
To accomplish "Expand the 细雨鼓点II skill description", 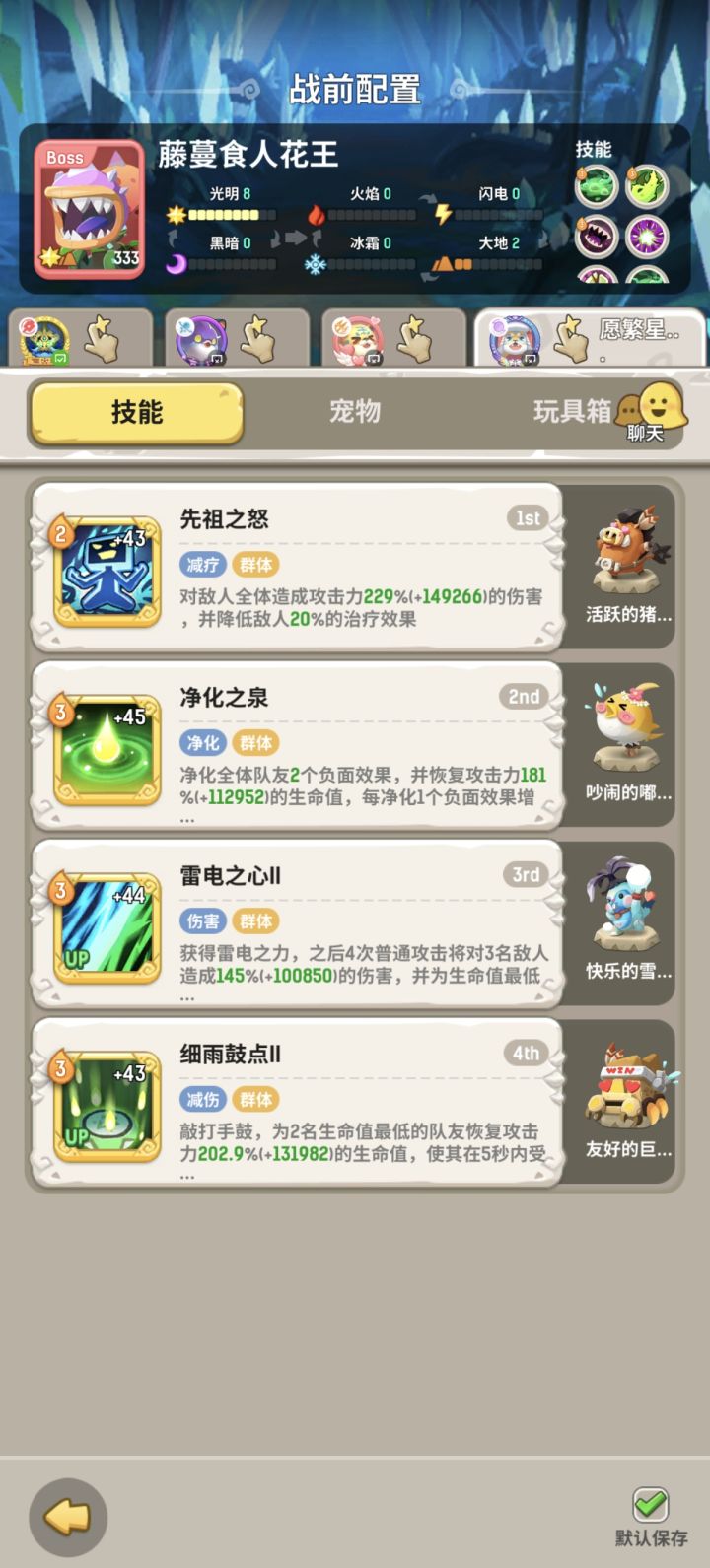I will [184, 1177].
